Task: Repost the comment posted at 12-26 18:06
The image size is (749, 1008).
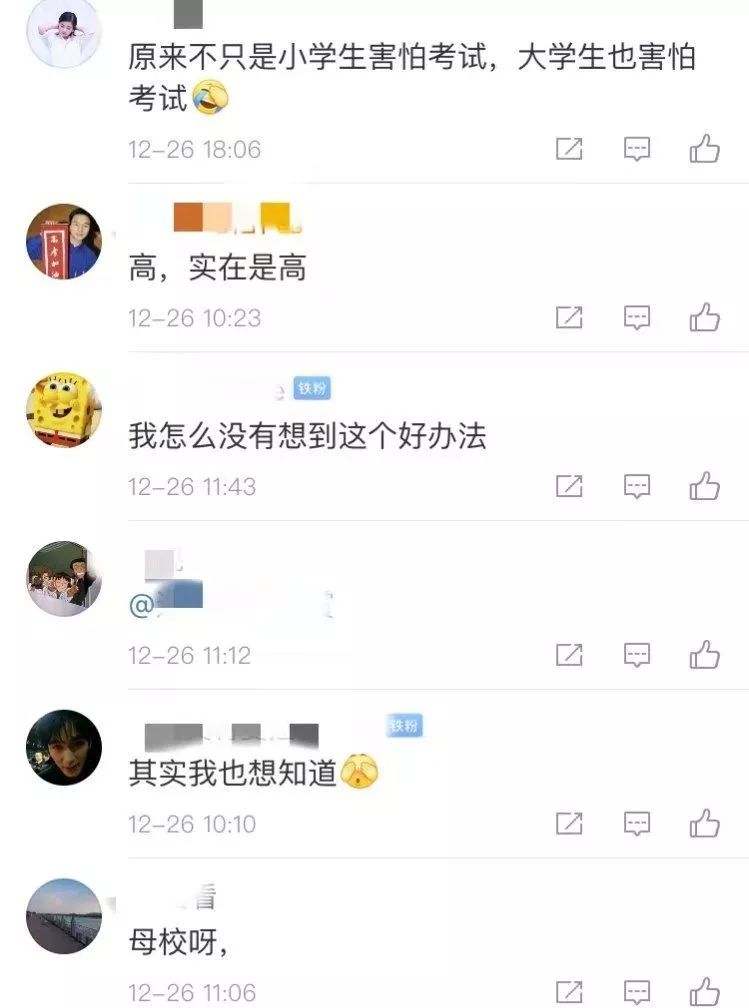Action: click(x=569, y=150)
